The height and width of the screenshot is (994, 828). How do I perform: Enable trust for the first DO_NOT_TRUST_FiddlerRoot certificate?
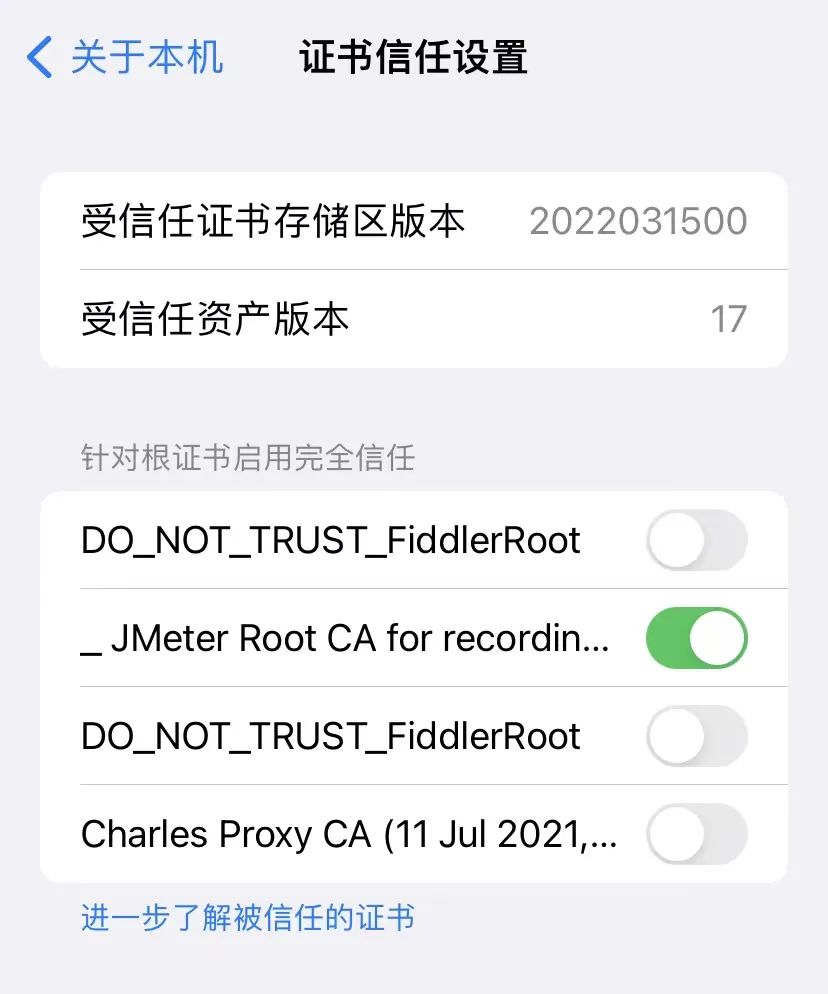(x=695, y=540)
